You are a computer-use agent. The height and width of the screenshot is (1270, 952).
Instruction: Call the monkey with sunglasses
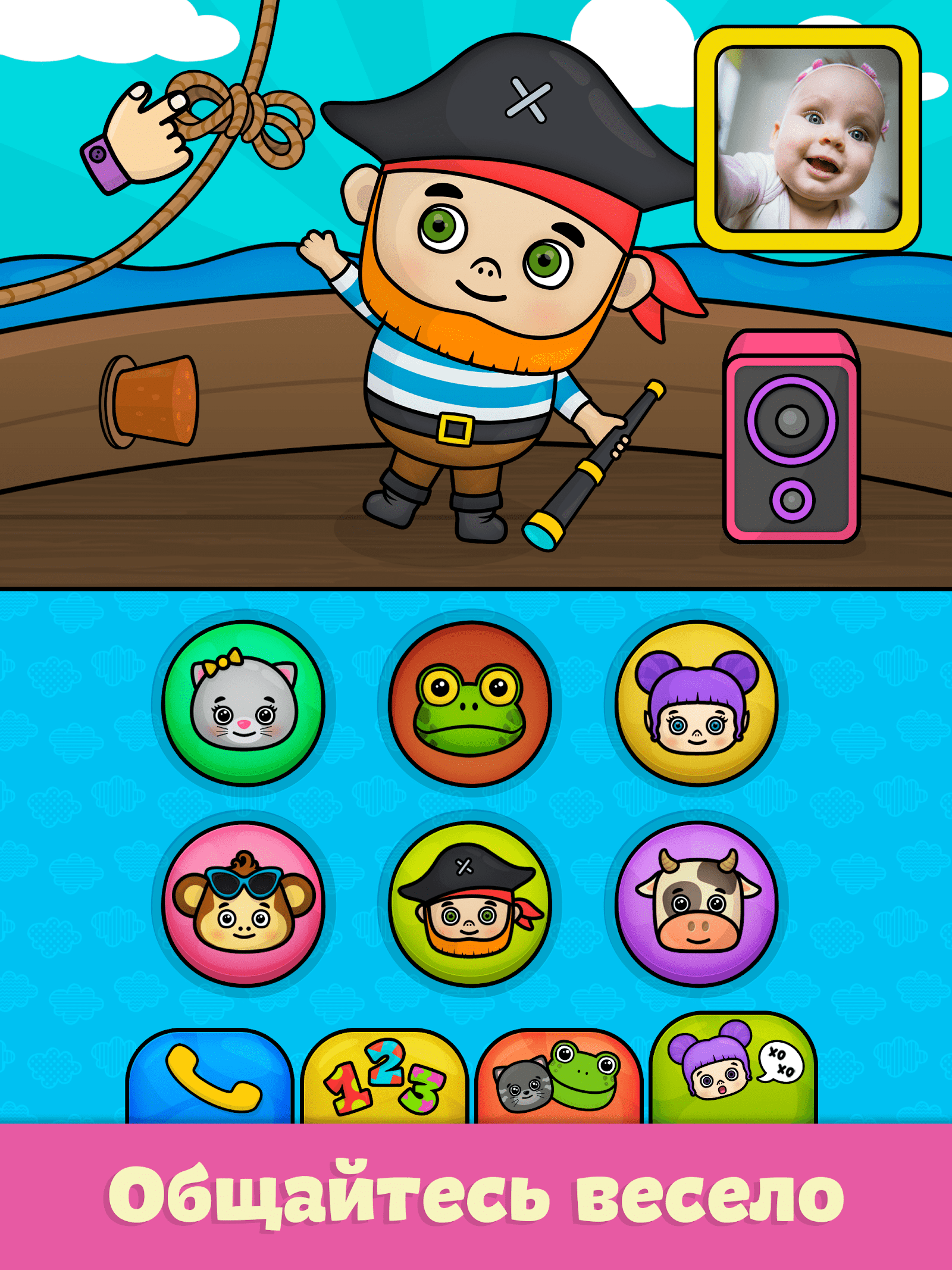click(x=243, y=903)
